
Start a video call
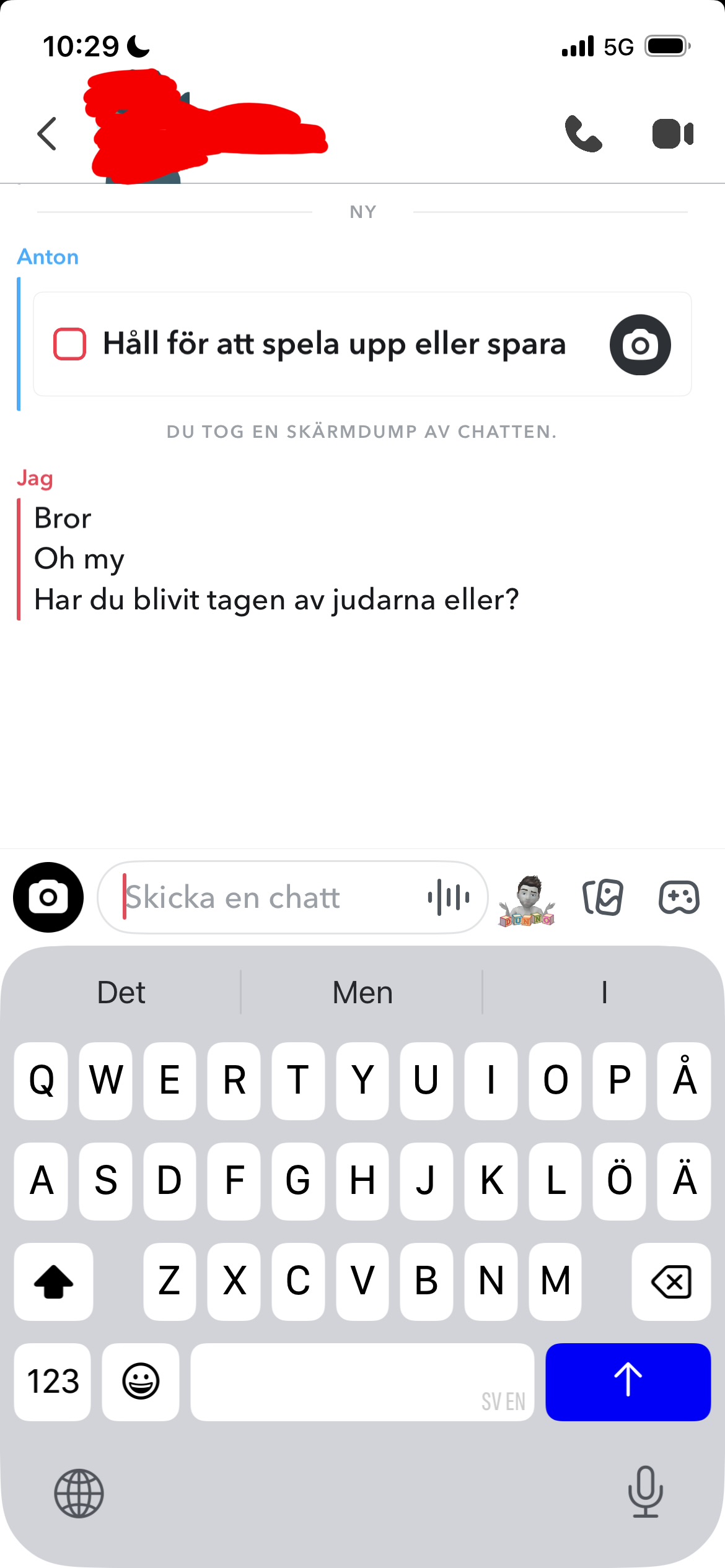pos(673,134)
